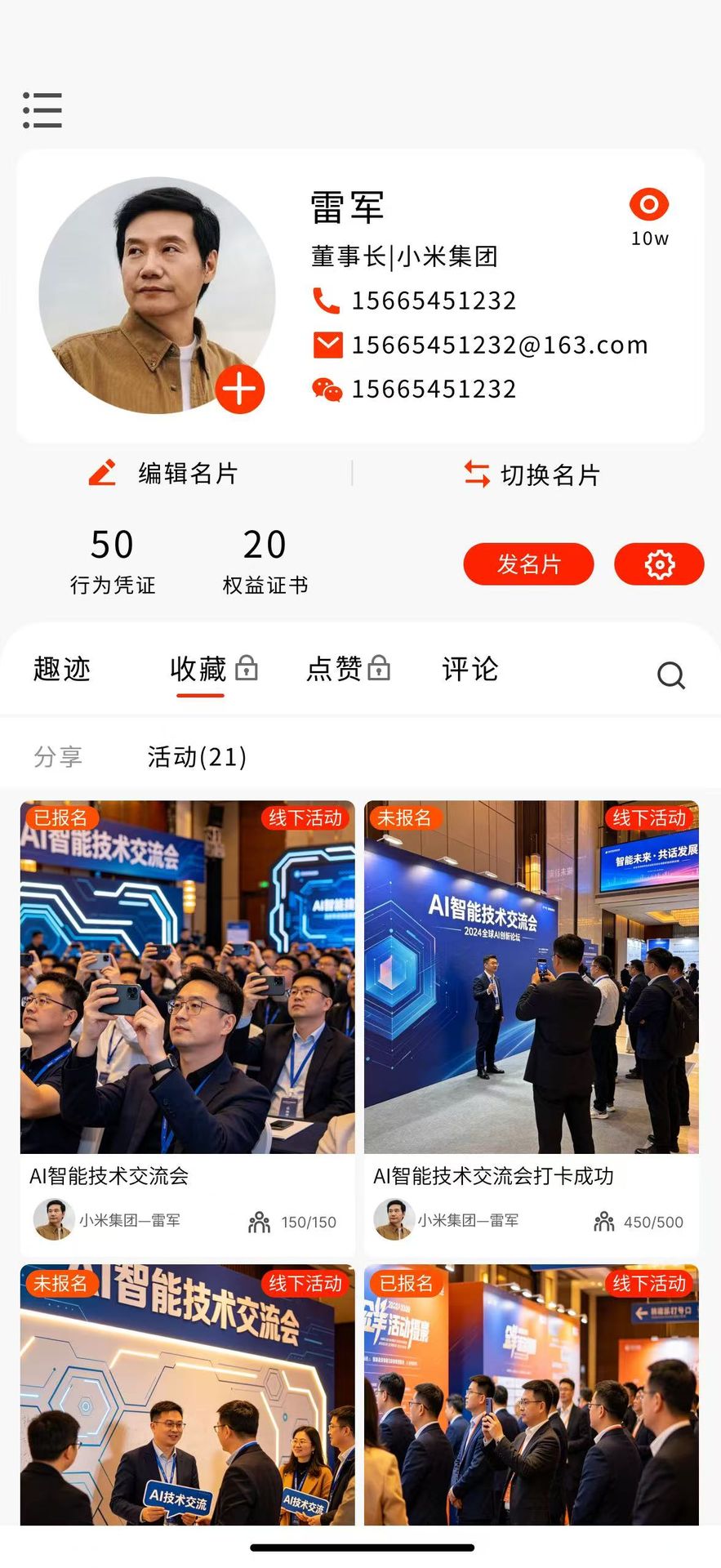Open the settings gear next to 发名片
The height and width of the screenshot is (1568, 721).
pos(659,563)
